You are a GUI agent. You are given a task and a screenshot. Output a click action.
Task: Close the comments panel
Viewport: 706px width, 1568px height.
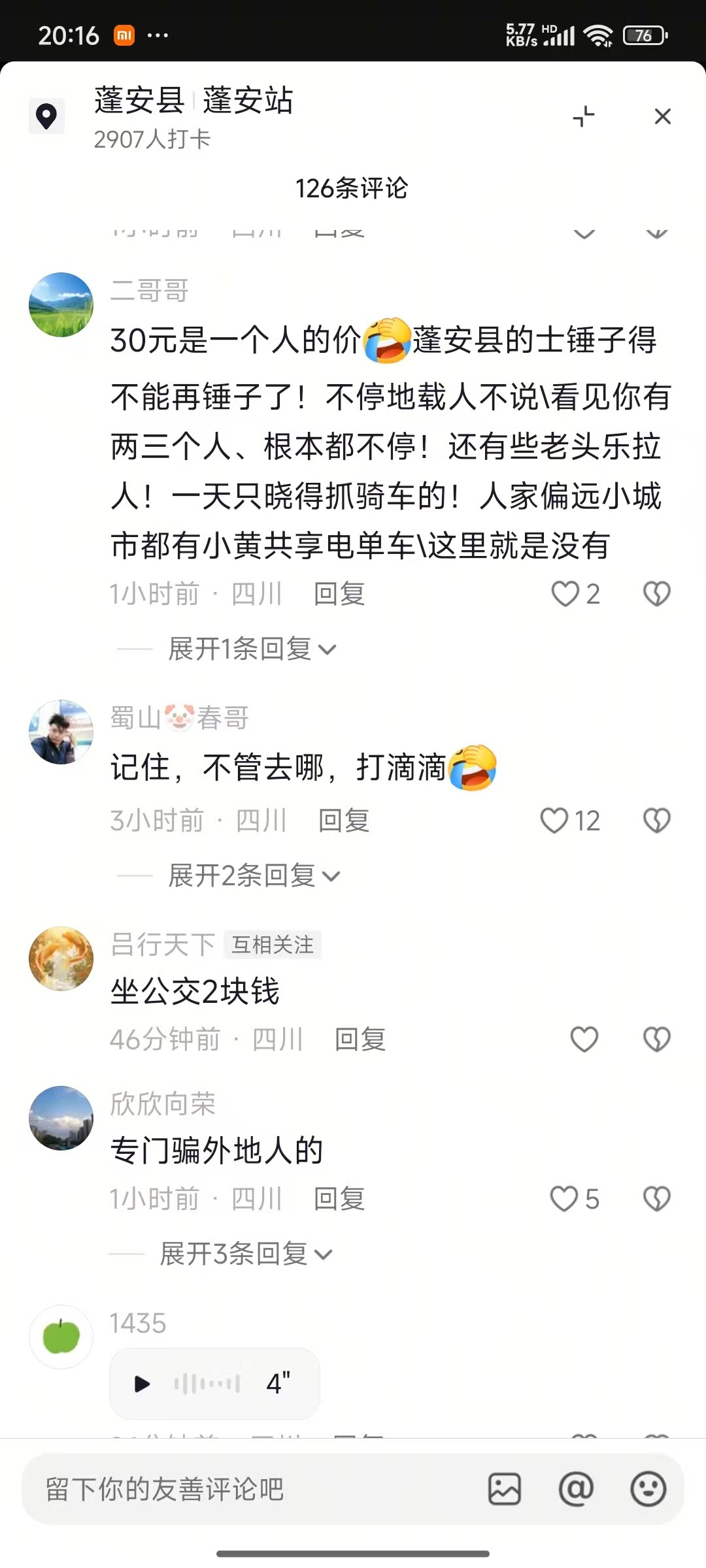pos(662,116)
